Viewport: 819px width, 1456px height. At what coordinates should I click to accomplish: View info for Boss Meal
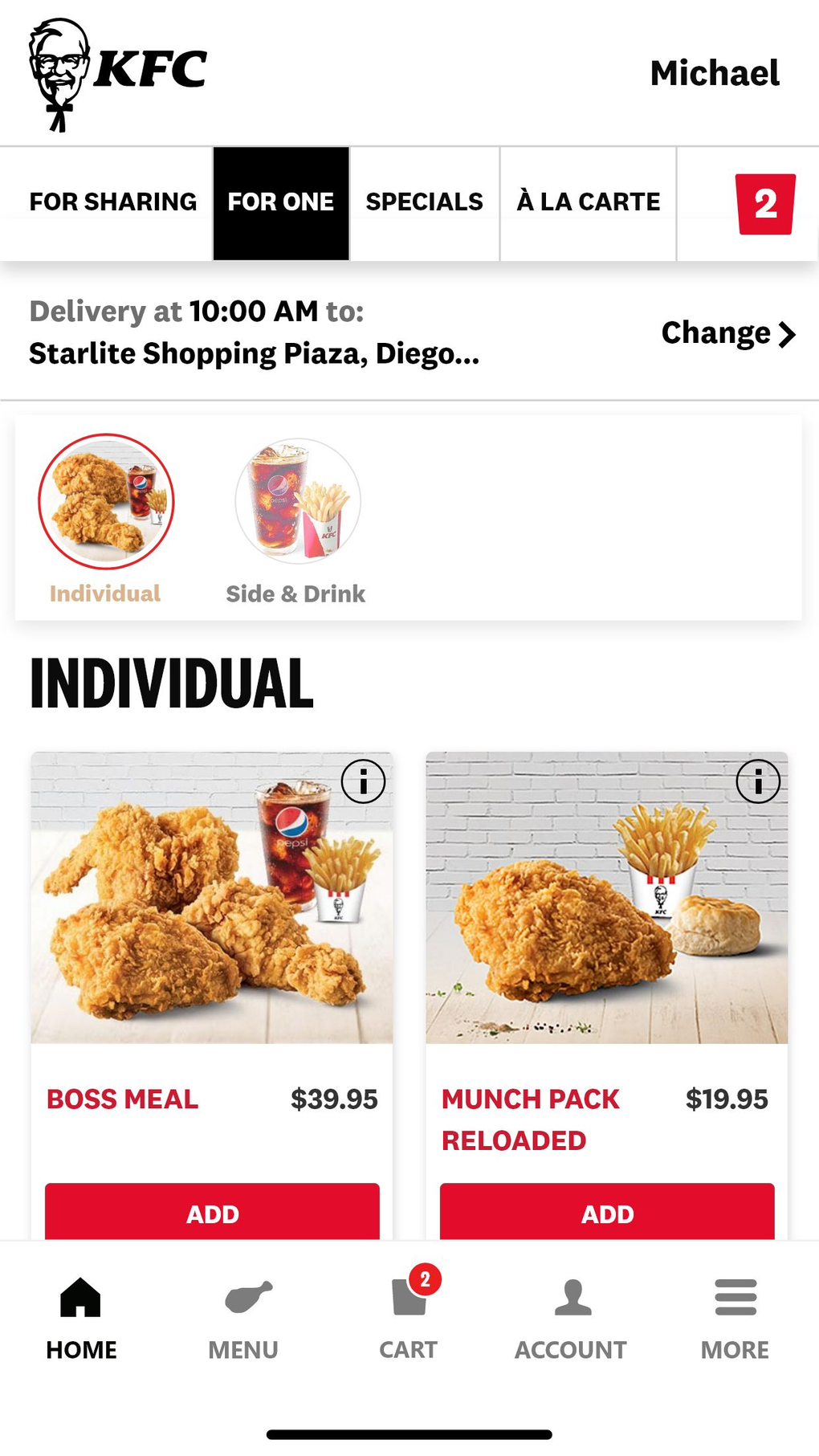363,781
